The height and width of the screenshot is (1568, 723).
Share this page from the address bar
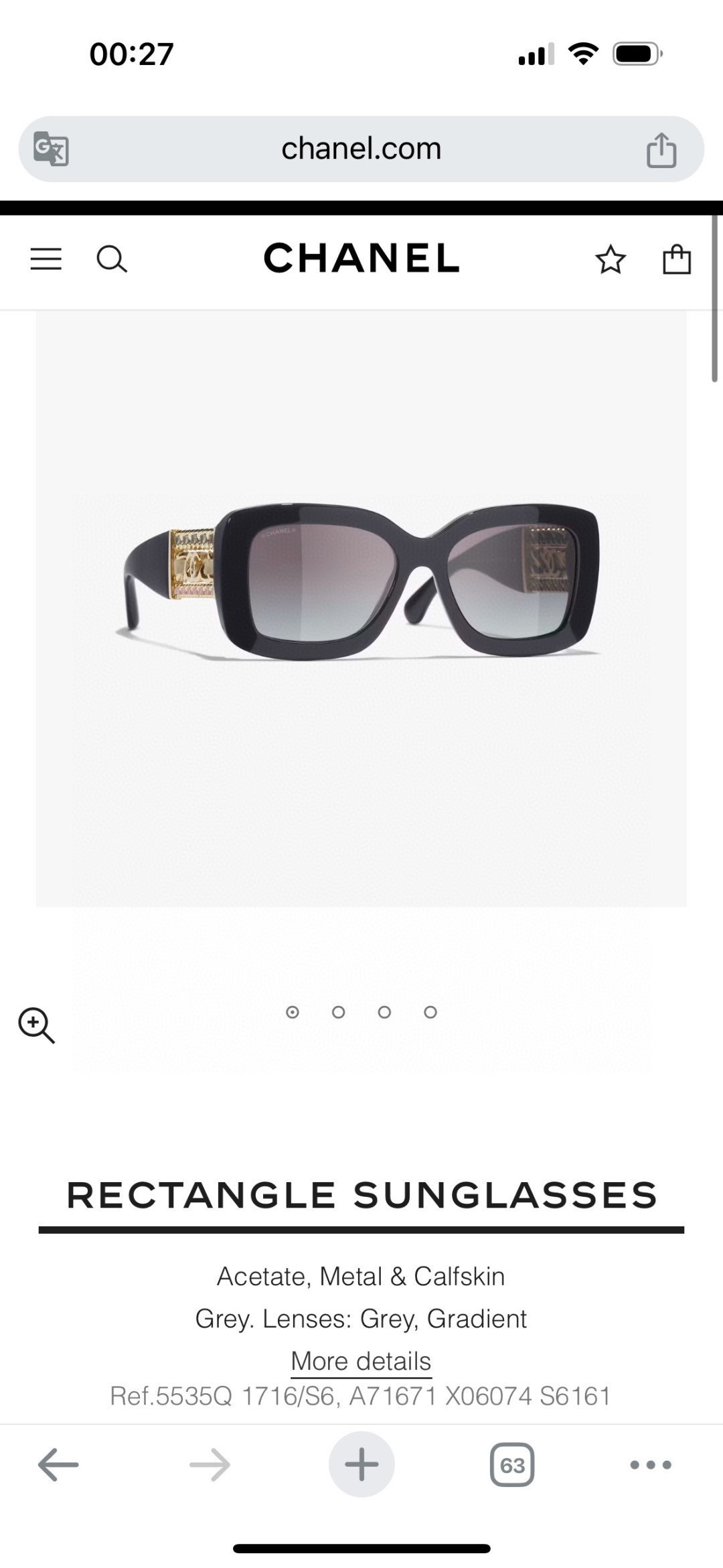(661, 149)
